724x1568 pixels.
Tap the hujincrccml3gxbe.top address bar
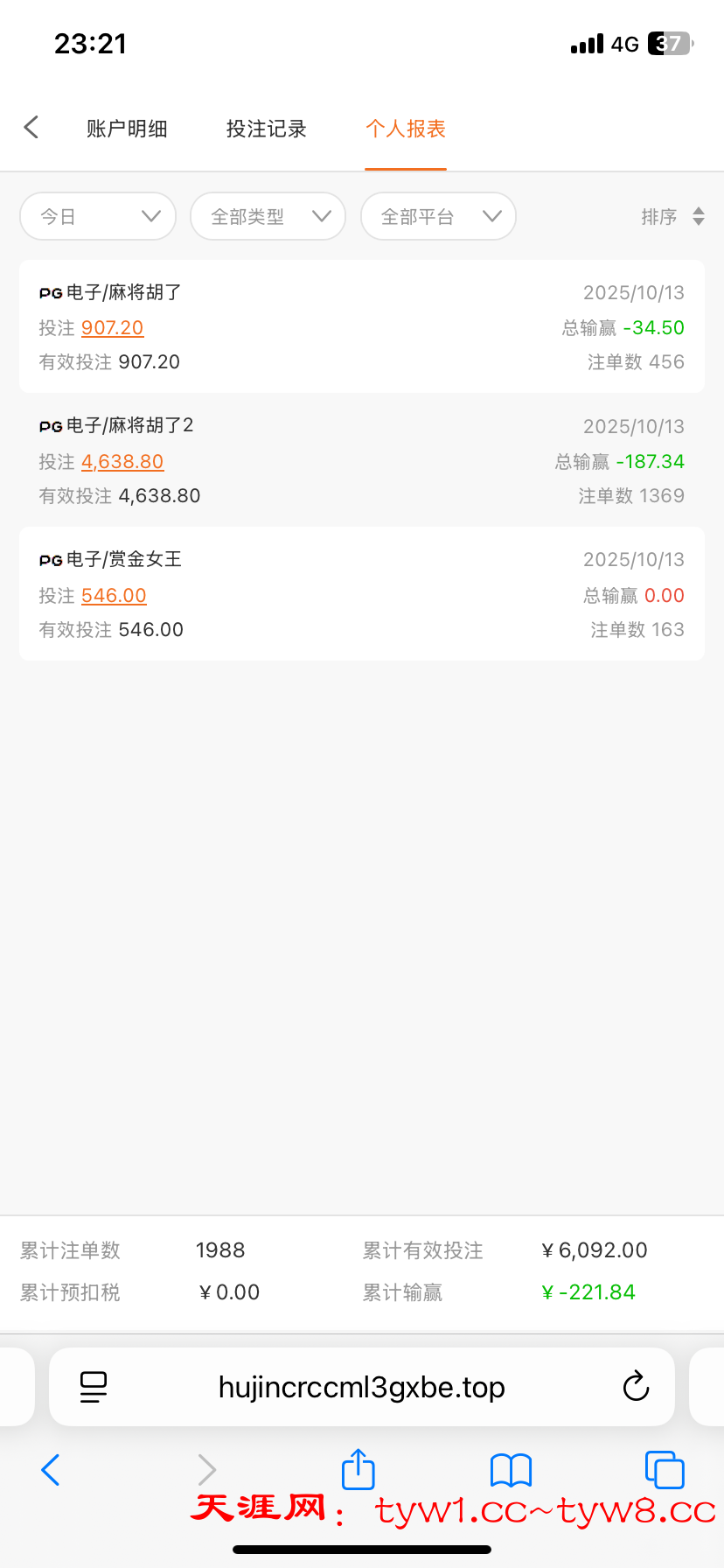point(362,1387)
